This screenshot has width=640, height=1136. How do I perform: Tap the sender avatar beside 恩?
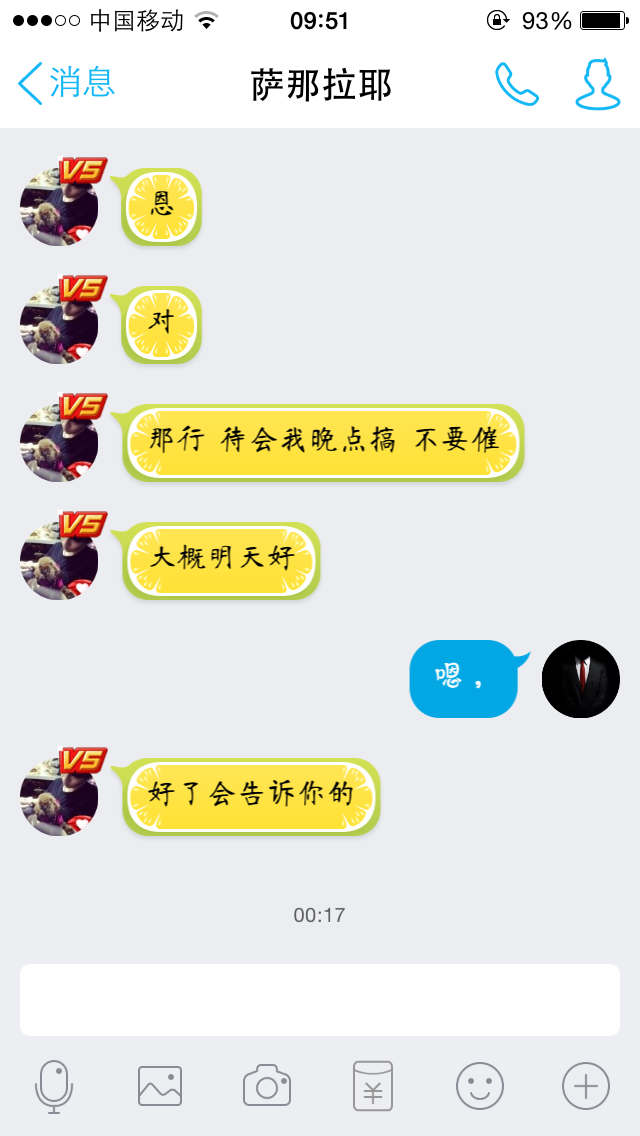point(59,206)
